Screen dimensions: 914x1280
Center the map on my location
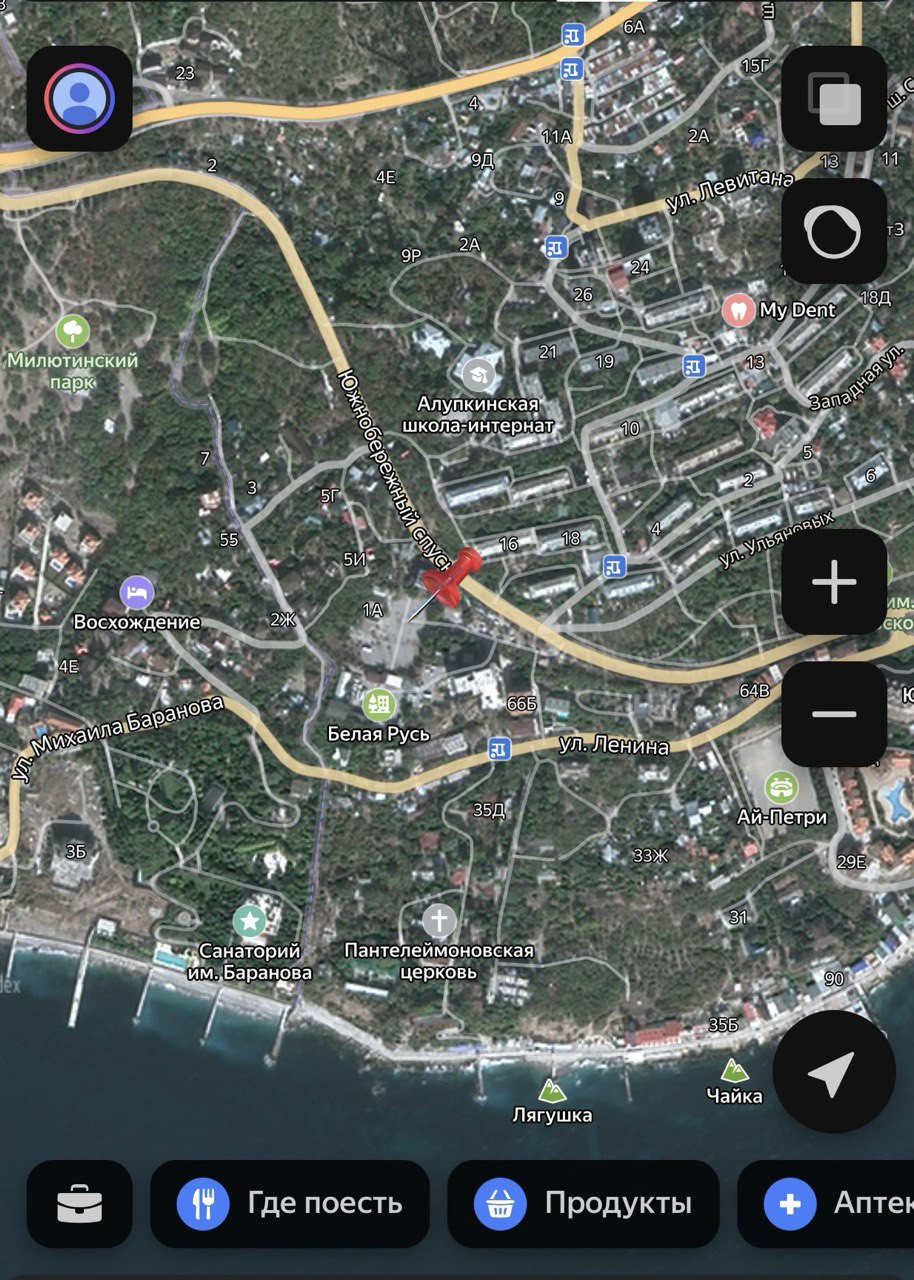point(833,1071)
